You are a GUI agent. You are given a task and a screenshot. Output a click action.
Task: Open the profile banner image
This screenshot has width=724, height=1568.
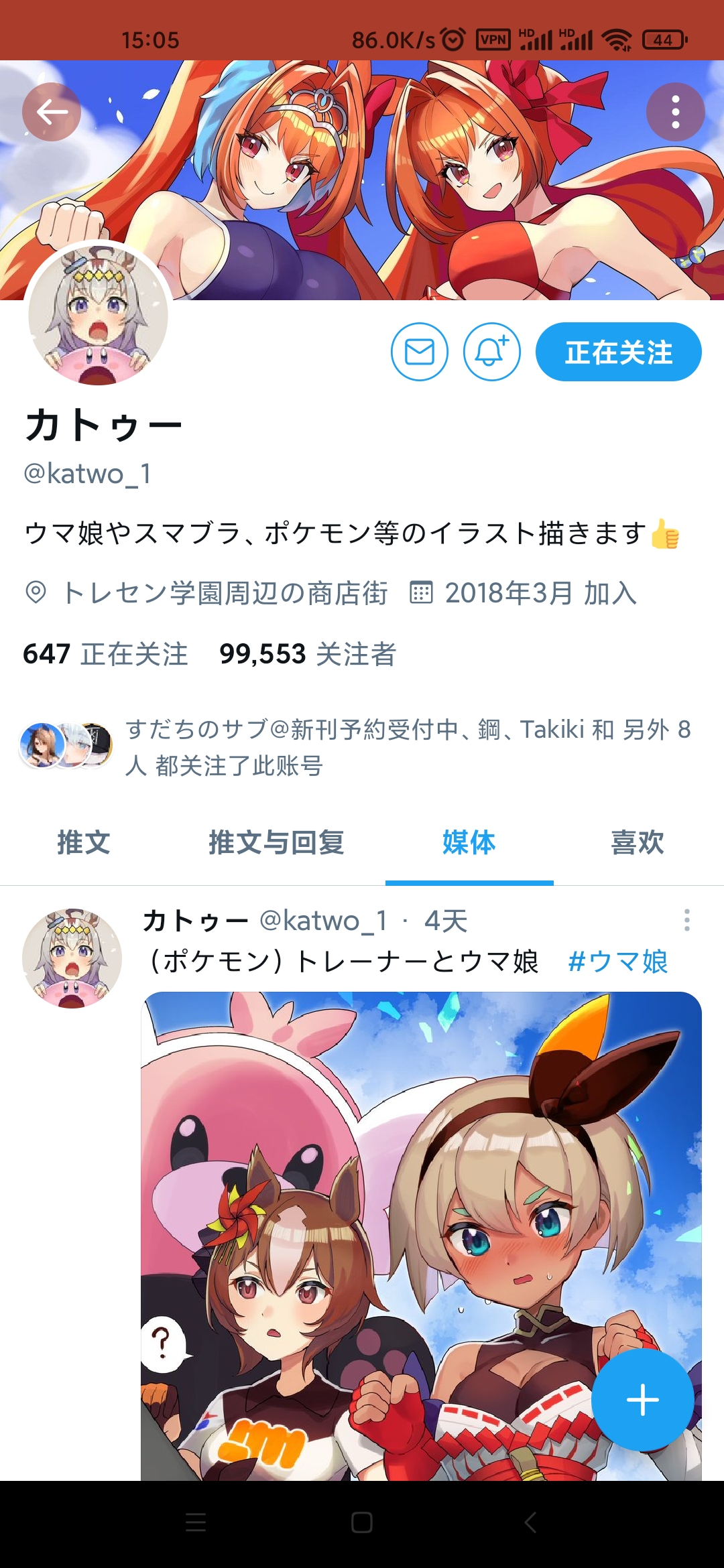[362, 180]
